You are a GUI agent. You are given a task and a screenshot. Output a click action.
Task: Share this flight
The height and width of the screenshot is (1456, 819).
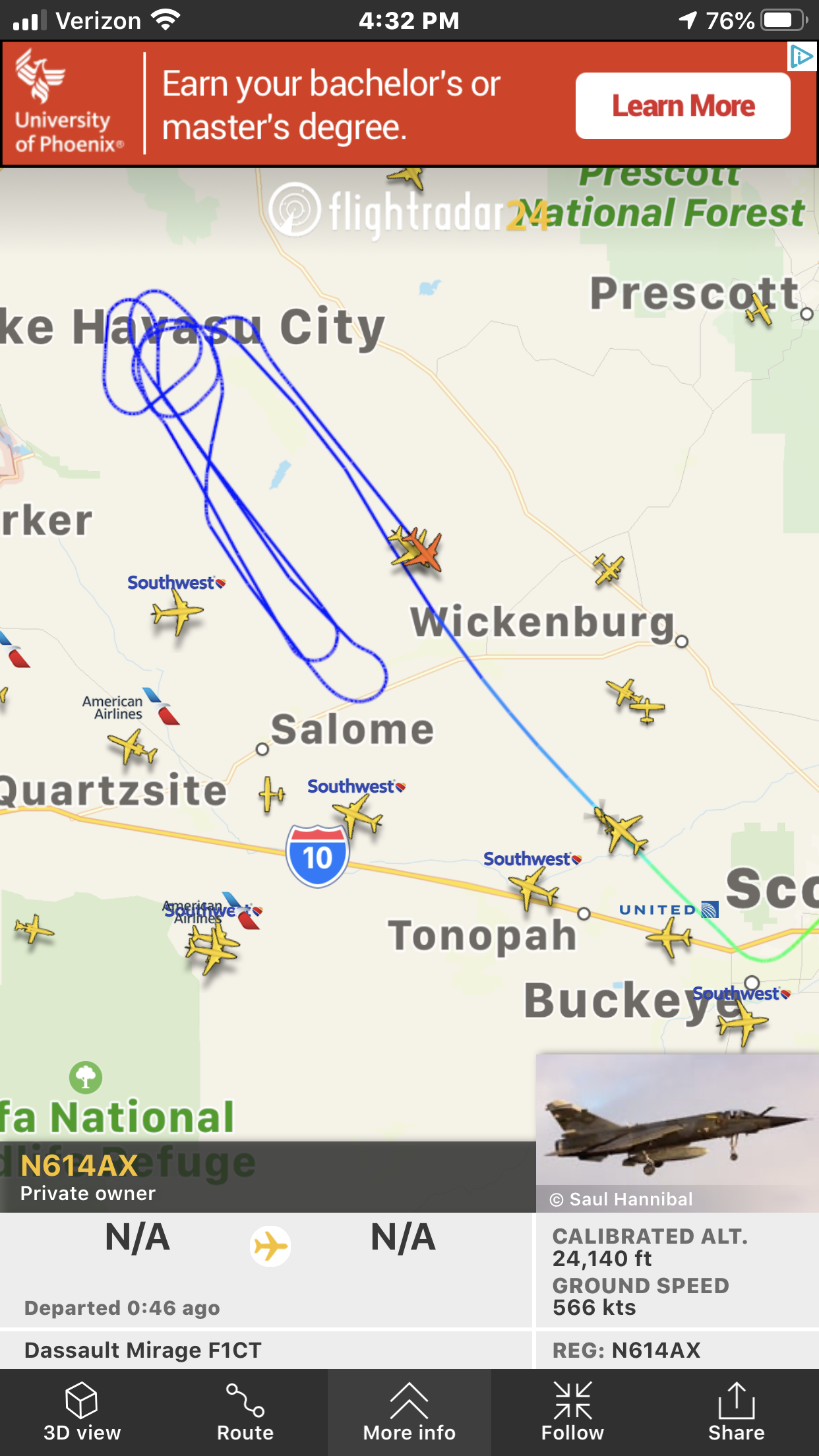pos(737,1412)
